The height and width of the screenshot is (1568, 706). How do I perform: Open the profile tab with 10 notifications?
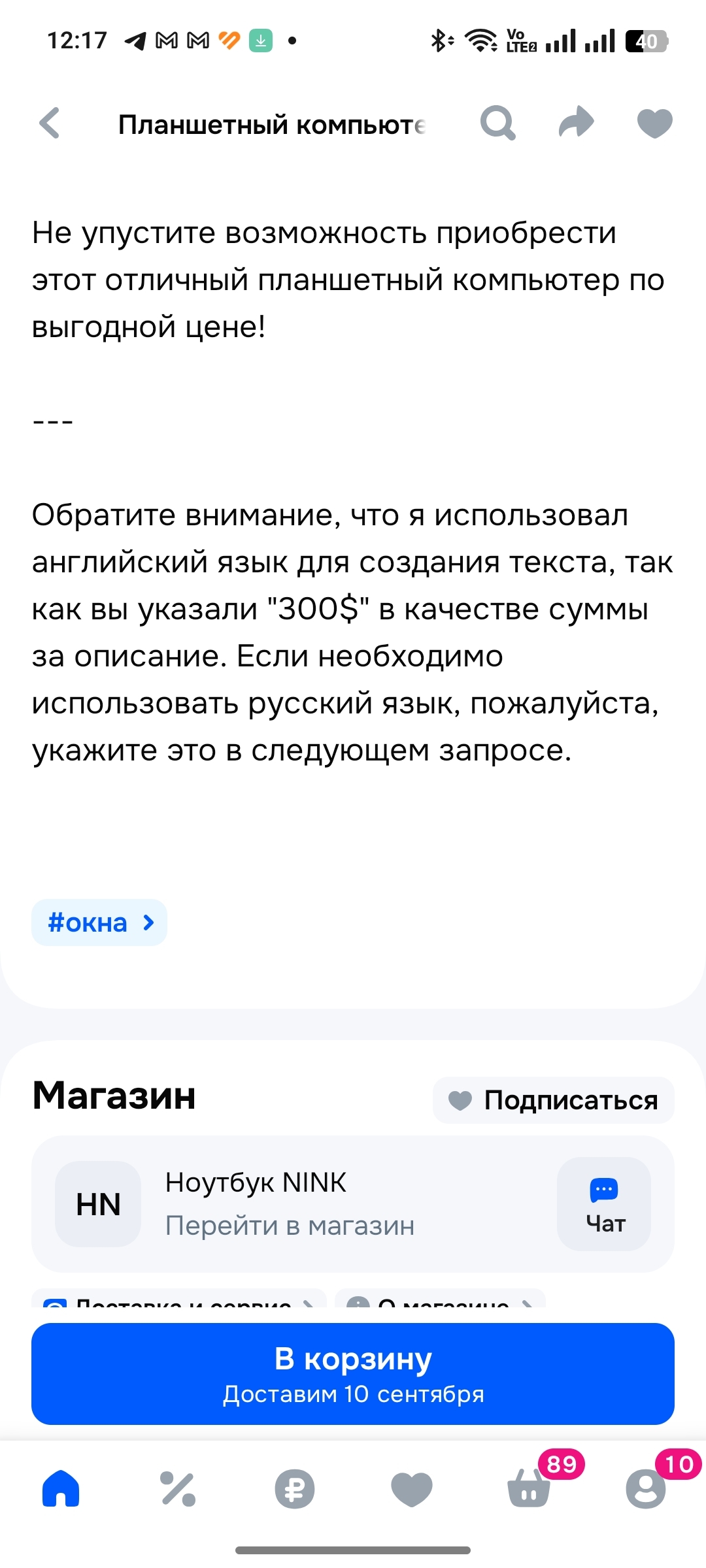[x=646, y=1490]
